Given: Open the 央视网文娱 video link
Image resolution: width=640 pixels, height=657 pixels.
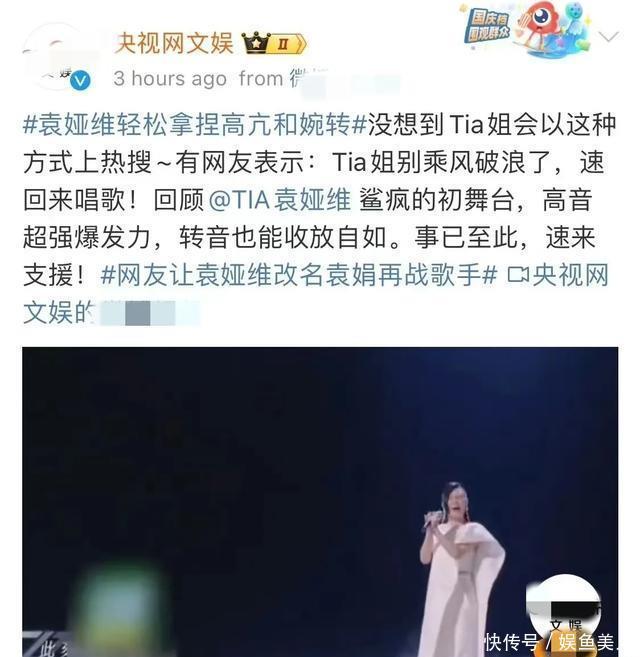Looking at the screenshot, I should pos(316,294).
